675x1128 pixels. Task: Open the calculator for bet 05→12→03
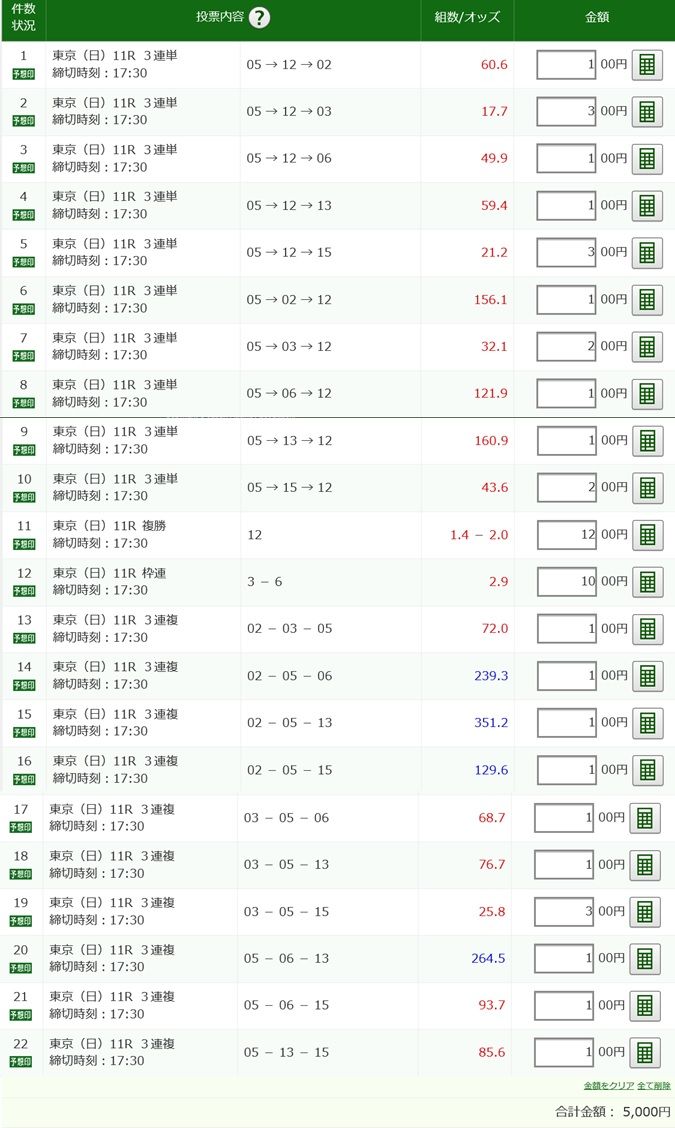647,112
